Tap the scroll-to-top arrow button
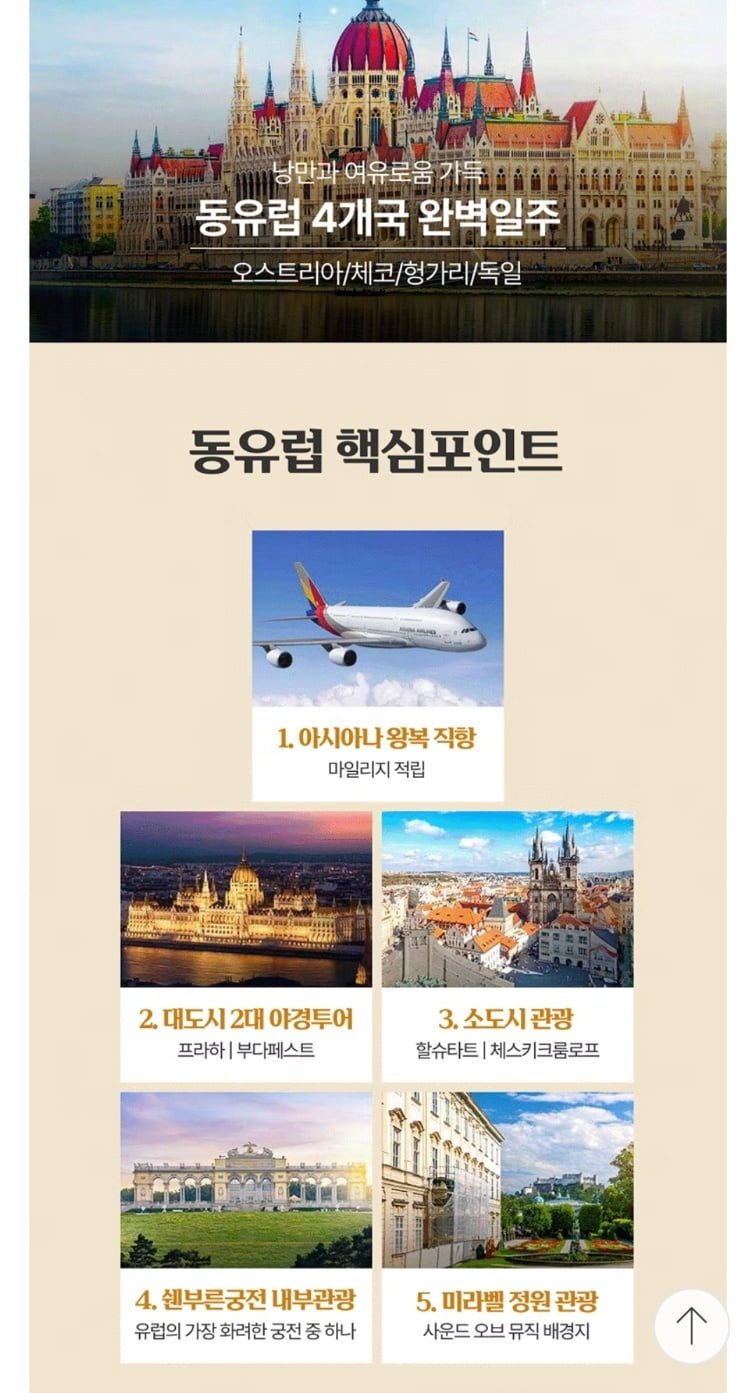This screenshot has height=1393, width=756. 691,1326
